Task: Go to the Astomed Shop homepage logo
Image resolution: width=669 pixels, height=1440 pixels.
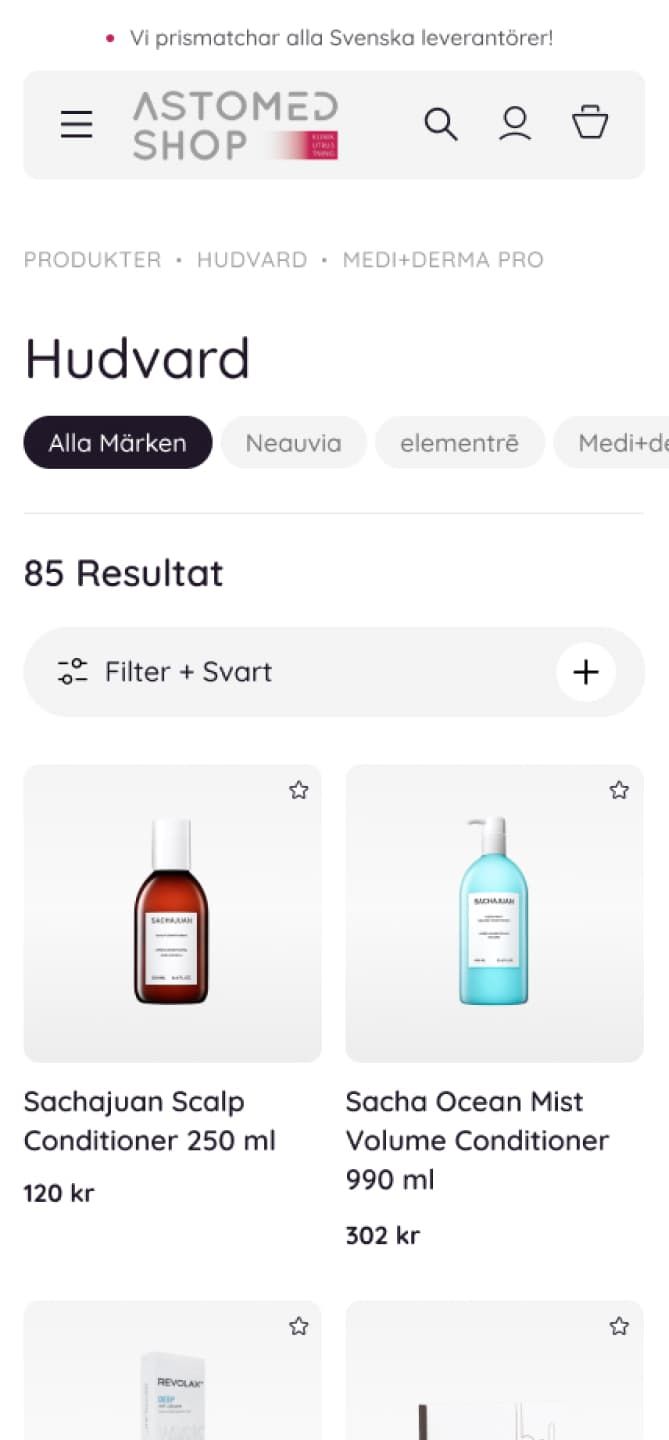Action: [235, 126]
